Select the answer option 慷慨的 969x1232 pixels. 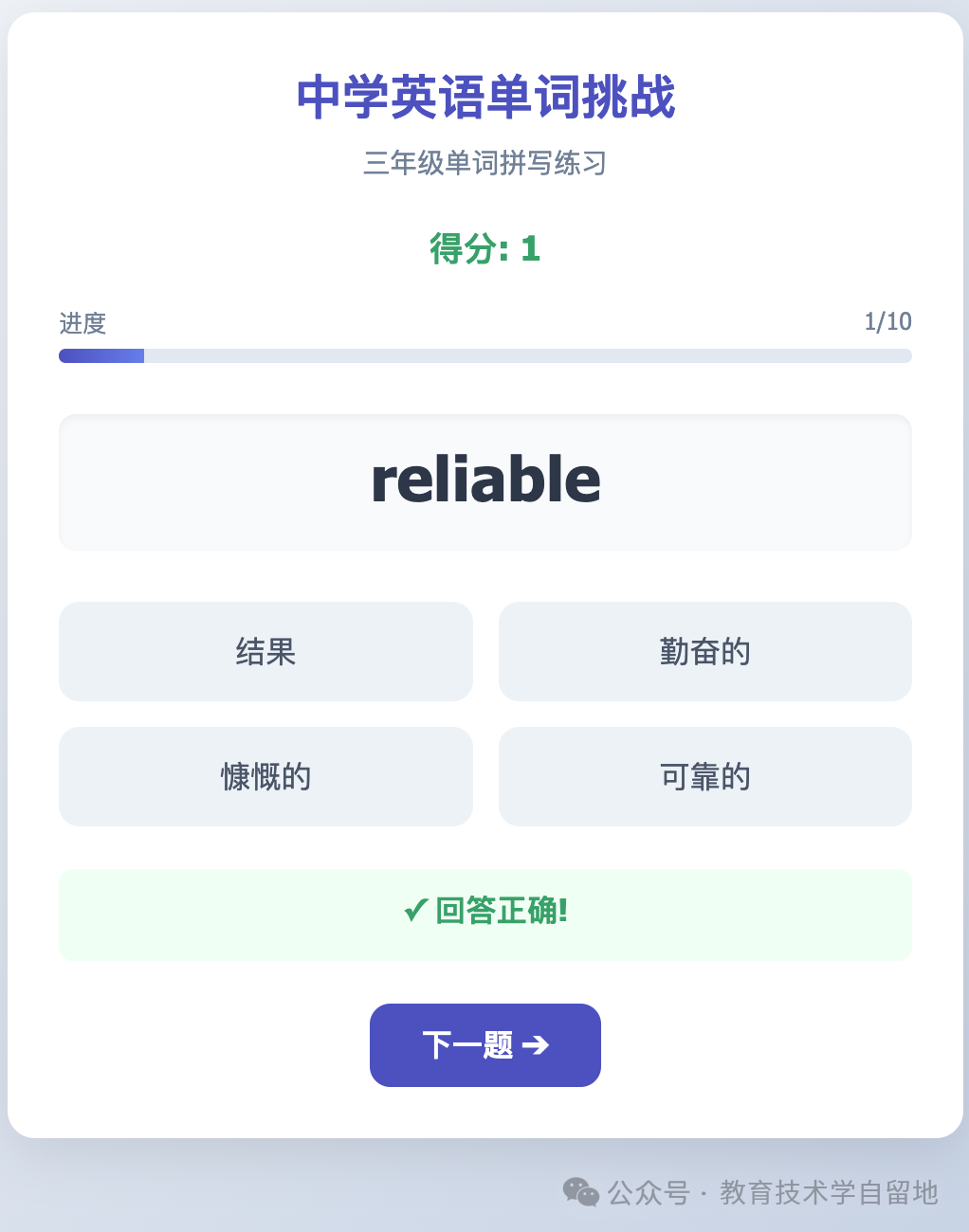coord(265,776)
